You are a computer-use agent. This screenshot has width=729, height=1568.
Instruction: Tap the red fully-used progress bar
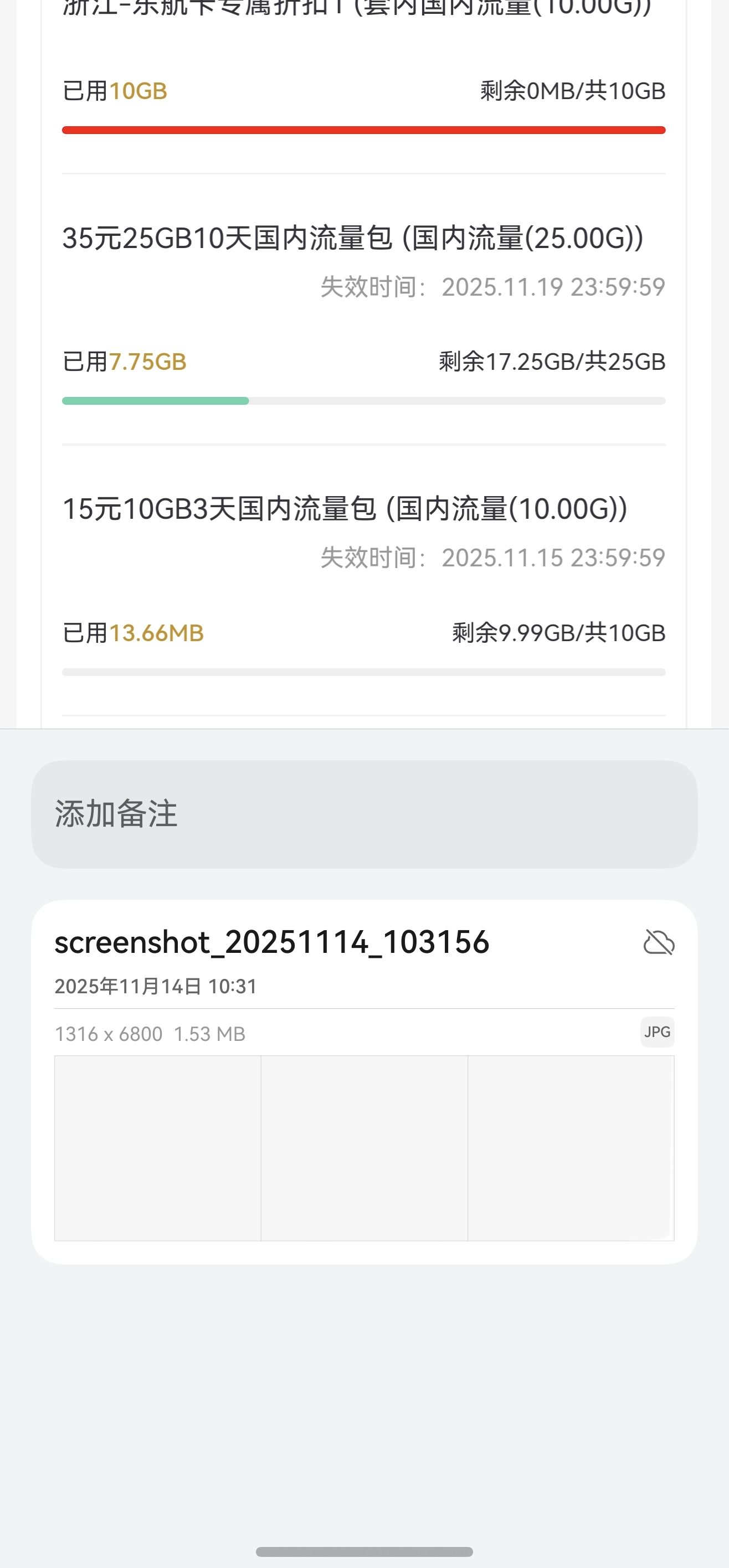tap(363, 130)
